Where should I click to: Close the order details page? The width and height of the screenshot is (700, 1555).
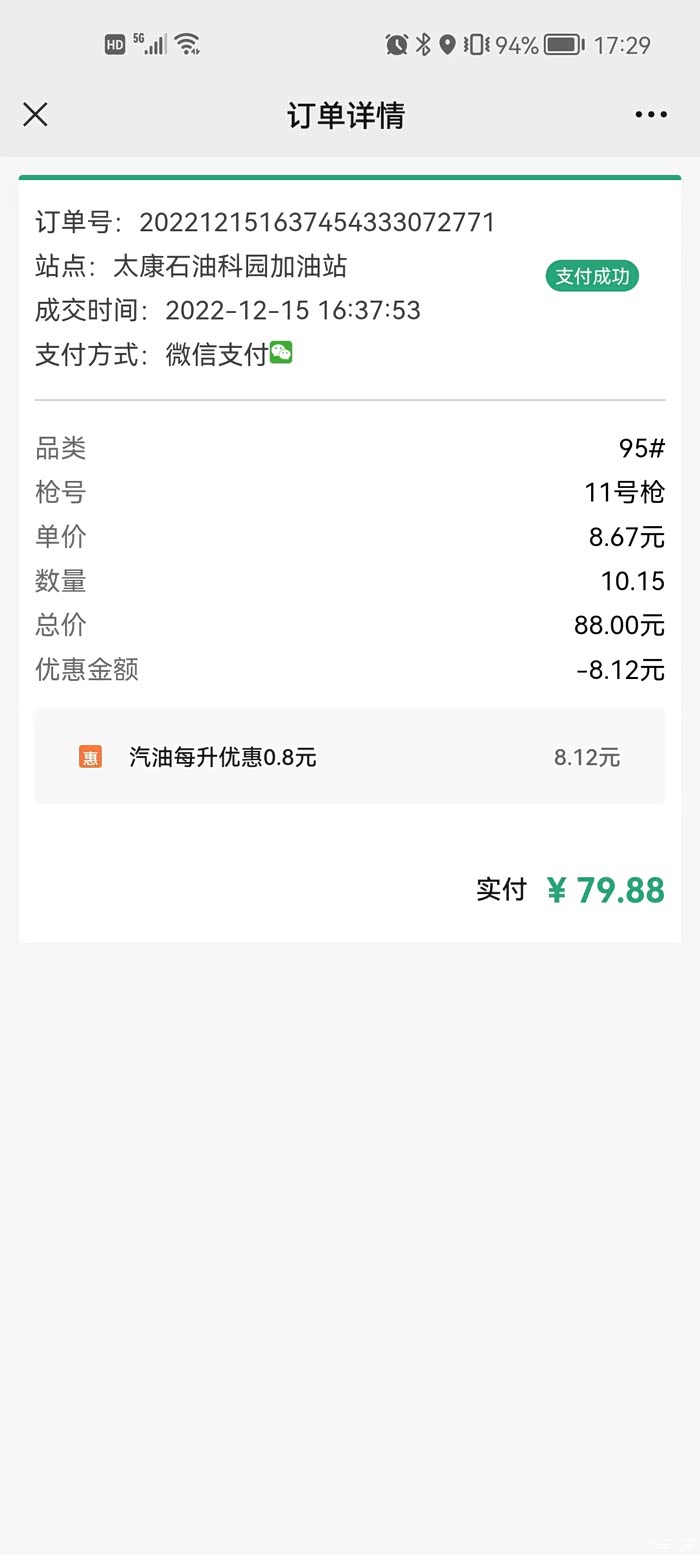[35, 115]
